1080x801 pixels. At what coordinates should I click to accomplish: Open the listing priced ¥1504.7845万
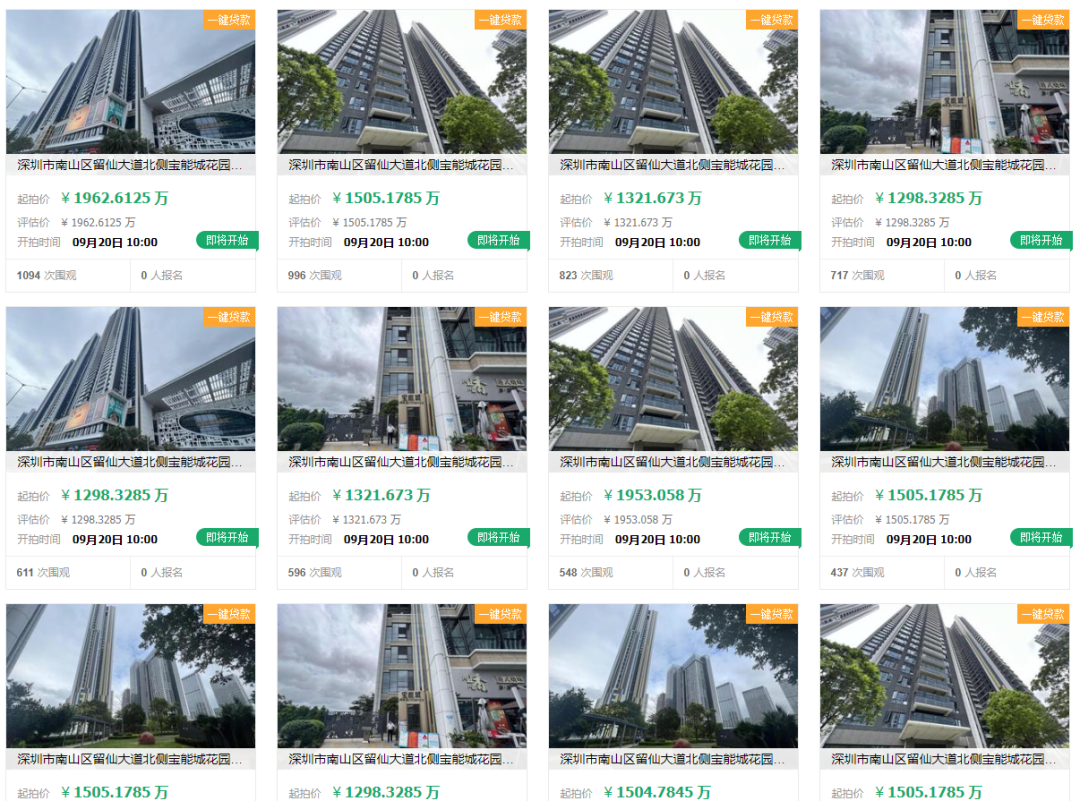point(673,759)
